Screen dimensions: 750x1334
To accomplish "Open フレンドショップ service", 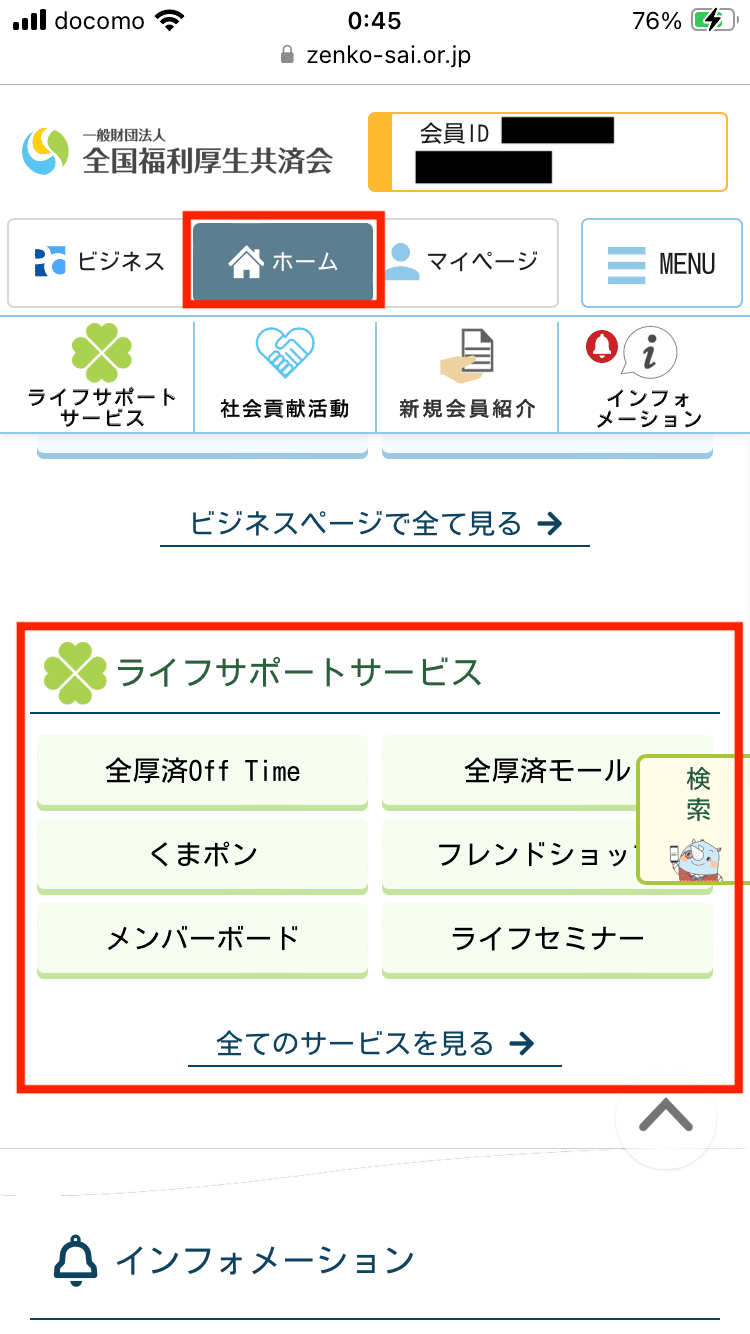I will 510,854.
